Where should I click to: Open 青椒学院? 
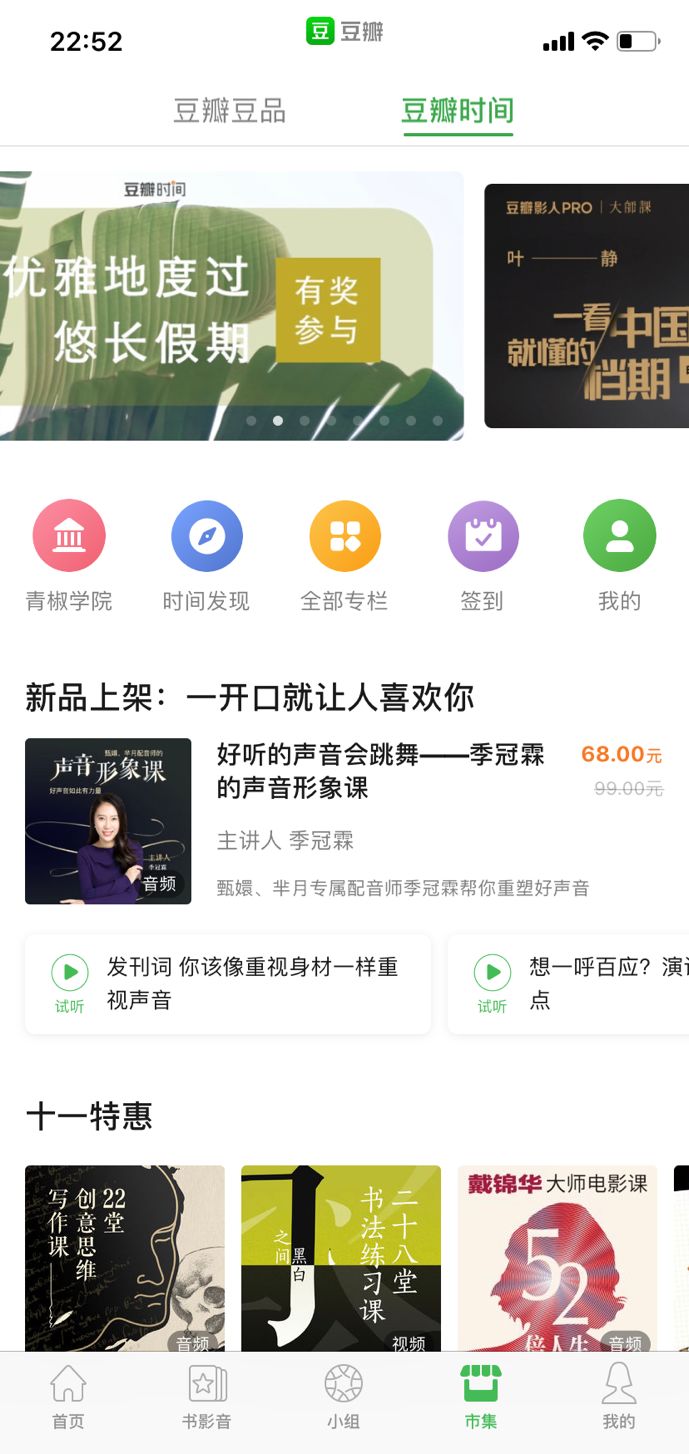point(69,537)
